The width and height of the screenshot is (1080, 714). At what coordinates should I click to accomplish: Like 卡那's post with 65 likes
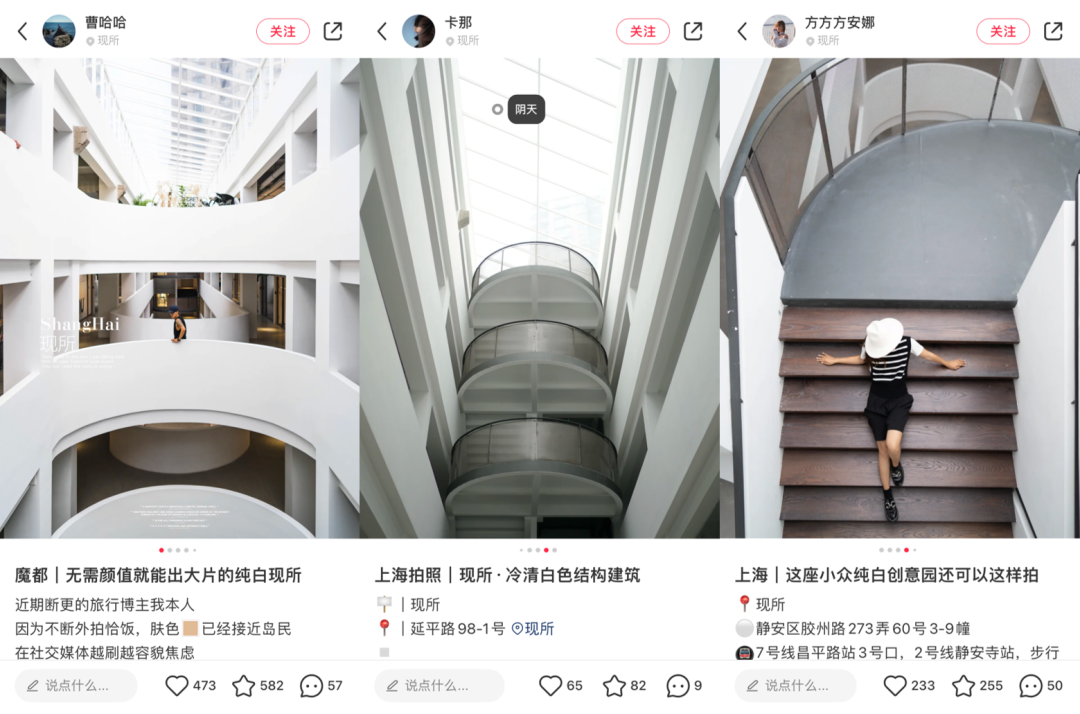(550, 685)
